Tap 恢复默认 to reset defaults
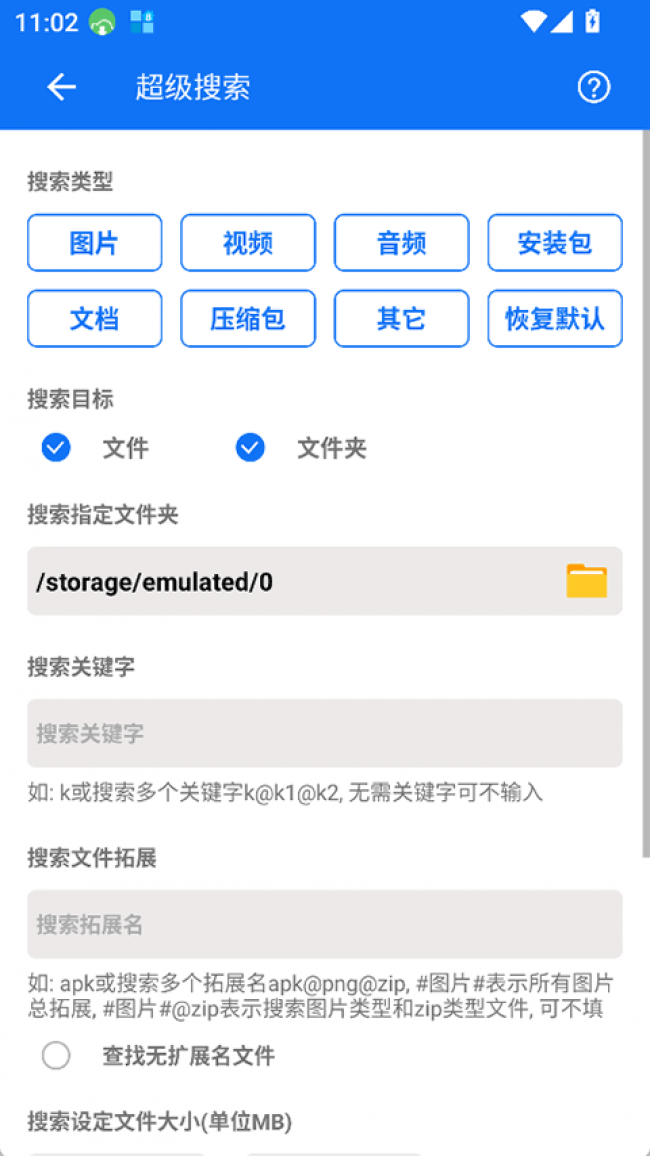Viewport: 650px width, 1156px height. [555, 319]
